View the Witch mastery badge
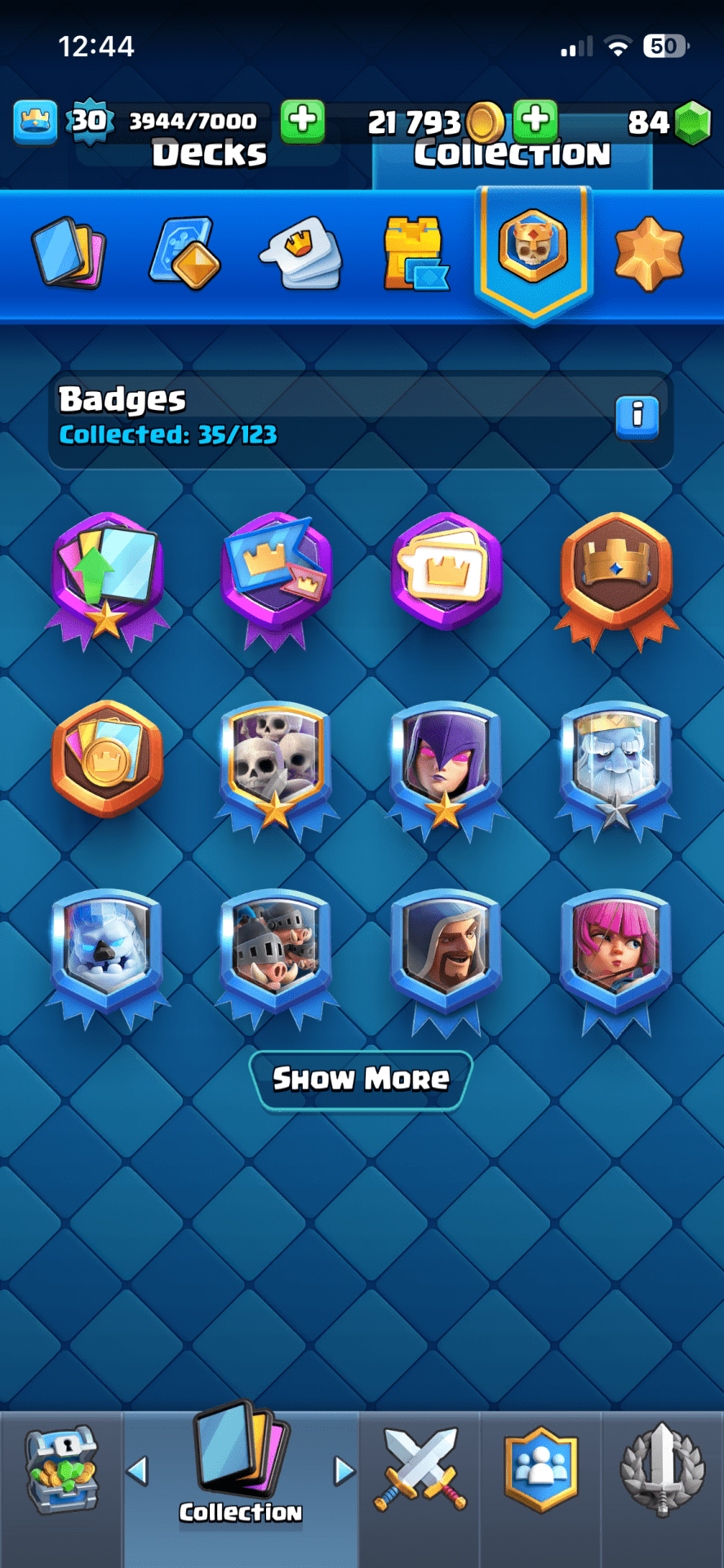 pos(445,764)
